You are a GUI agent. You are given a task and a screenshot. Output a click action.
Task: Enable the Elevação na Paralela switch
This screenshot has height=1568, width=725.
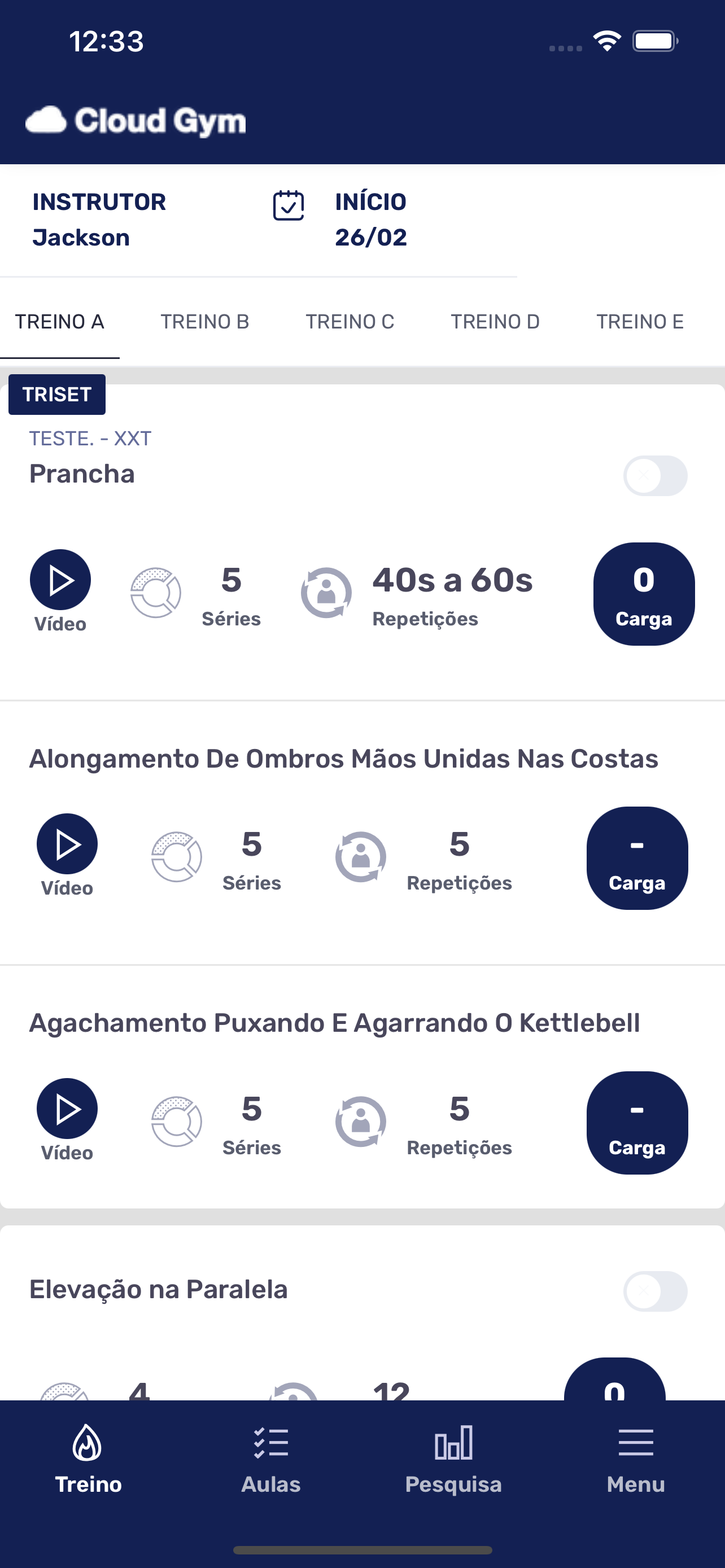click(x=655, y=1291)
